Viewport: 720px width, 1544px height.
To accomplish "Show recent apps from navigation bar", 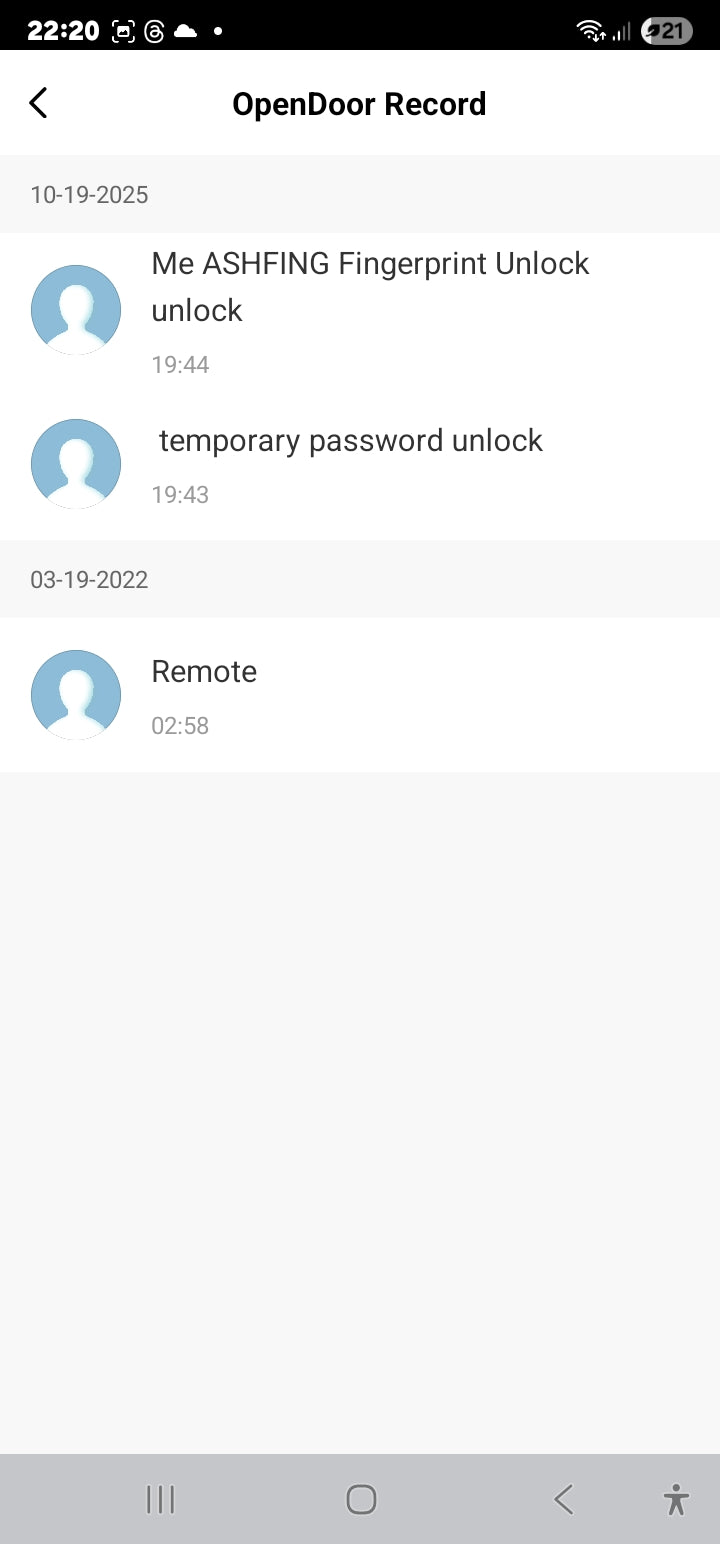I will tap(160, 1499).
